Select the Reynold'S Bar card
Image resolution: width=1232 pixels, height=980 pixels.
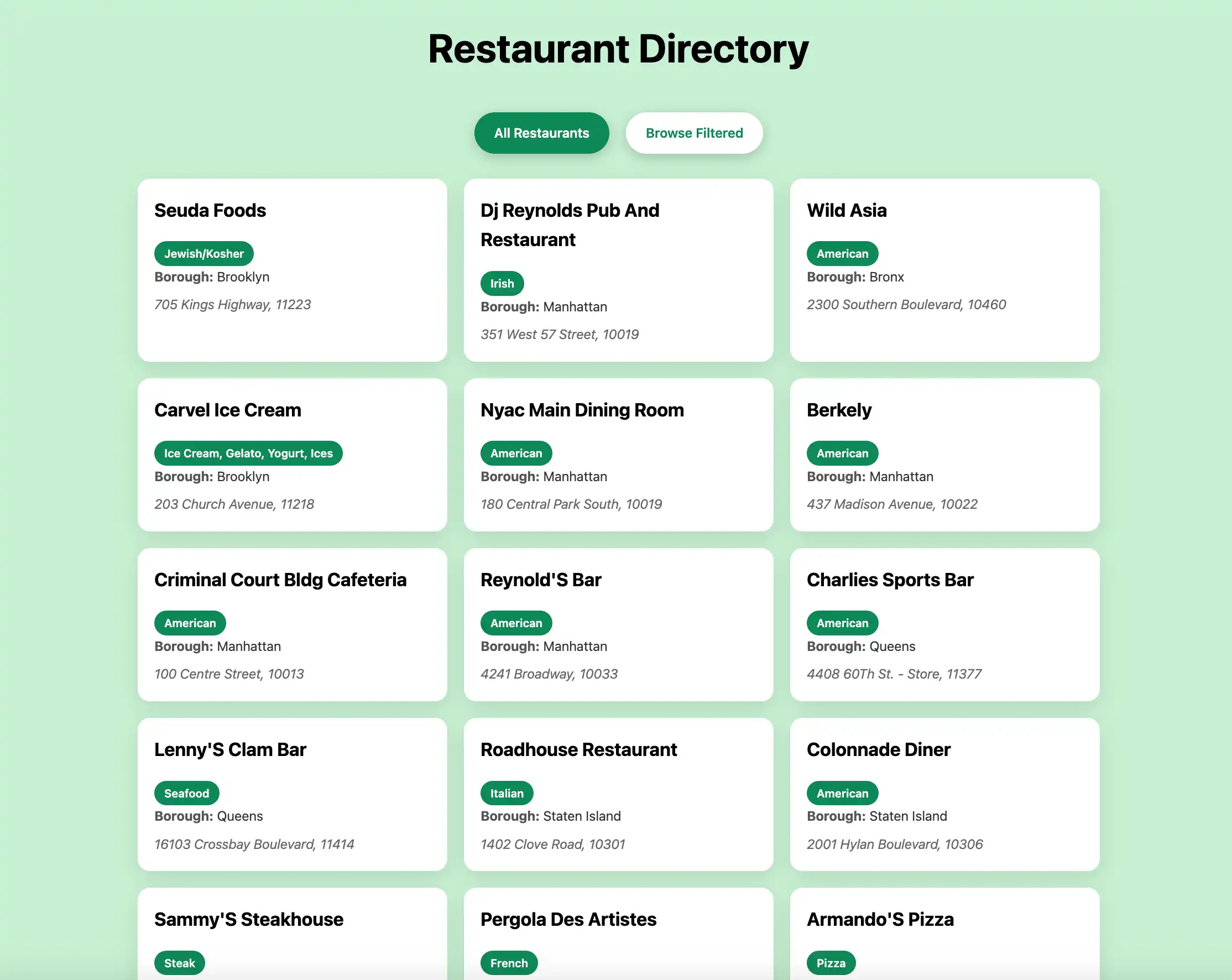[x=618, y=624]
